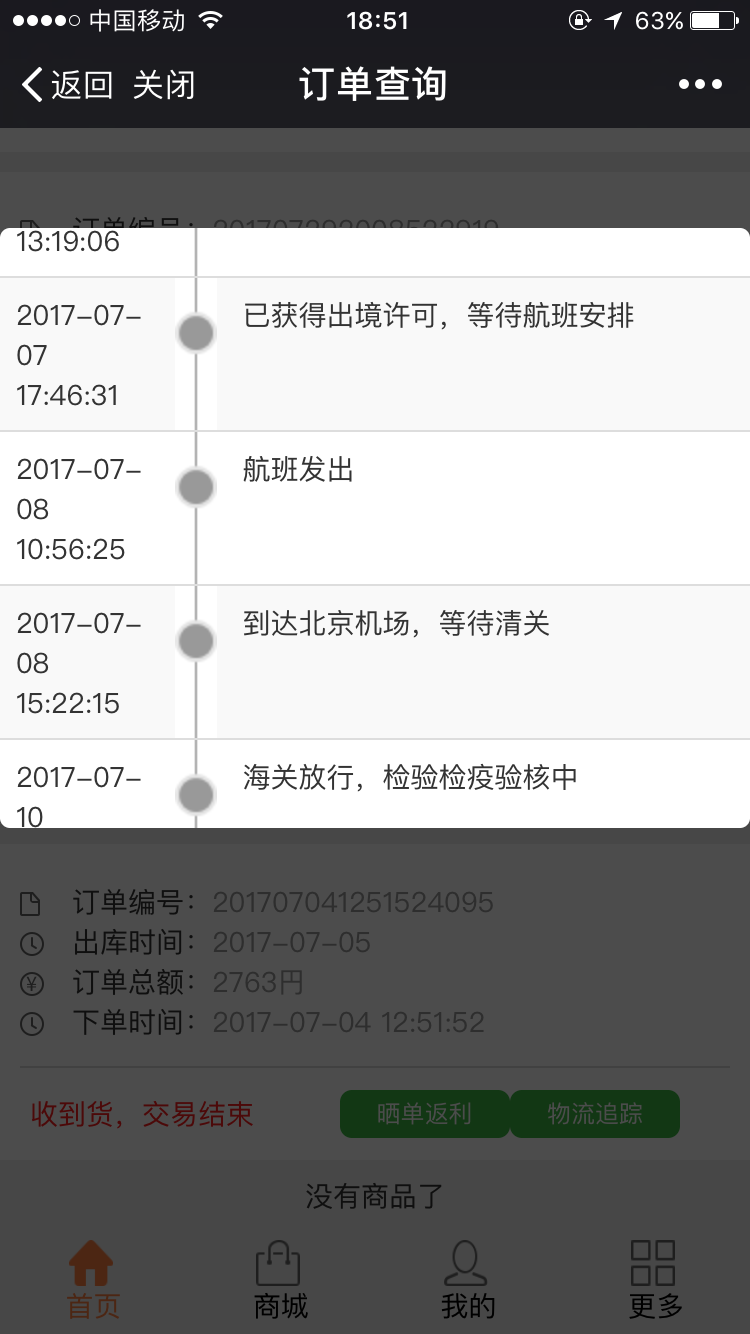Tap 关闭 to close the page
The height and width of the screenshot is (1334, 750).
click(163, 85)
